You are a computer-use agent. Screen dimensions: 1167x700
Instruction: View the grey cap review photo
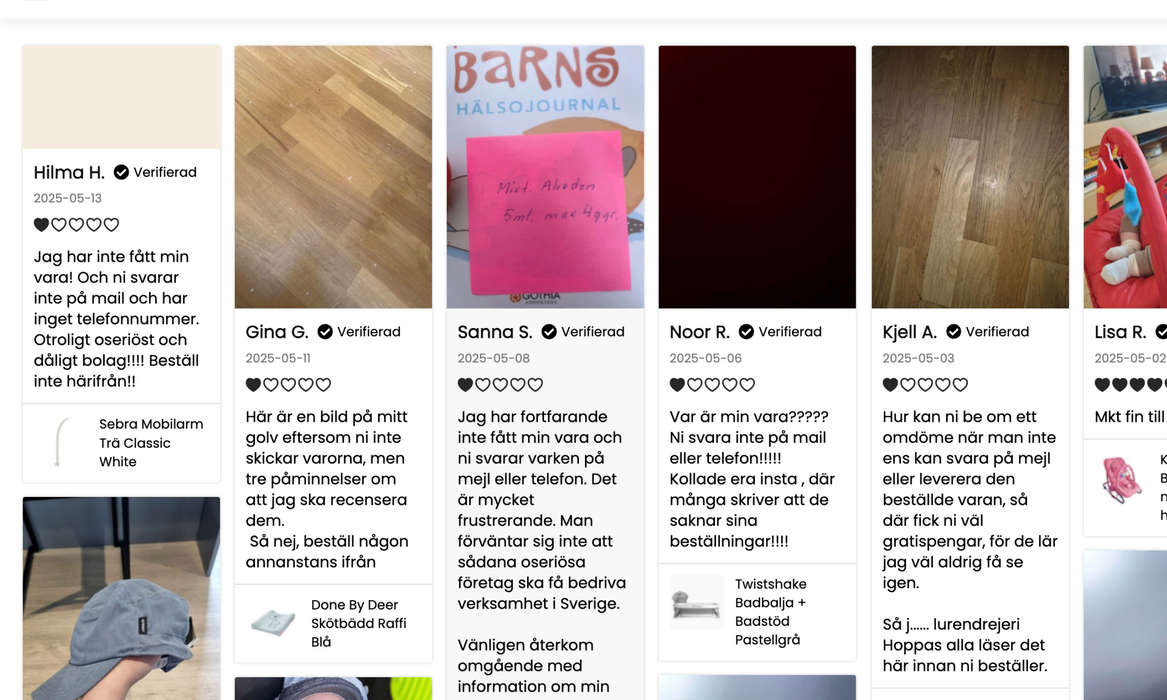[121, 598]
